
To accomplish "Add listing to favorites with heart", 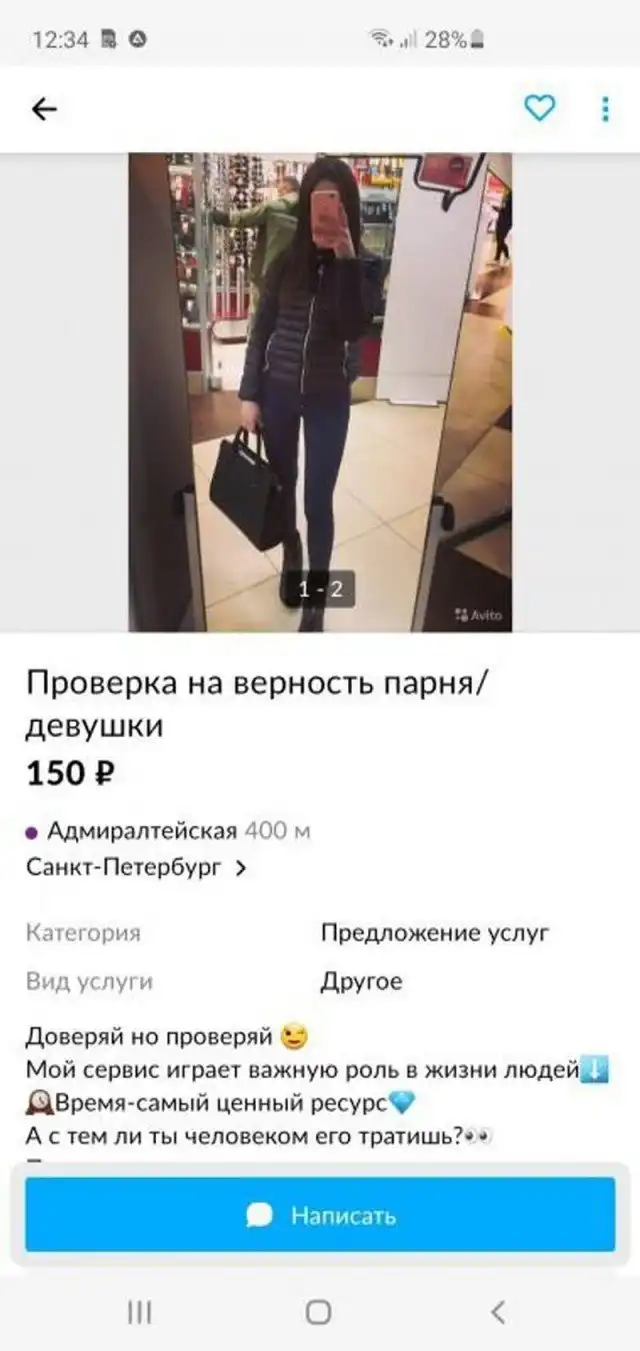I will (x=540, y=109).
